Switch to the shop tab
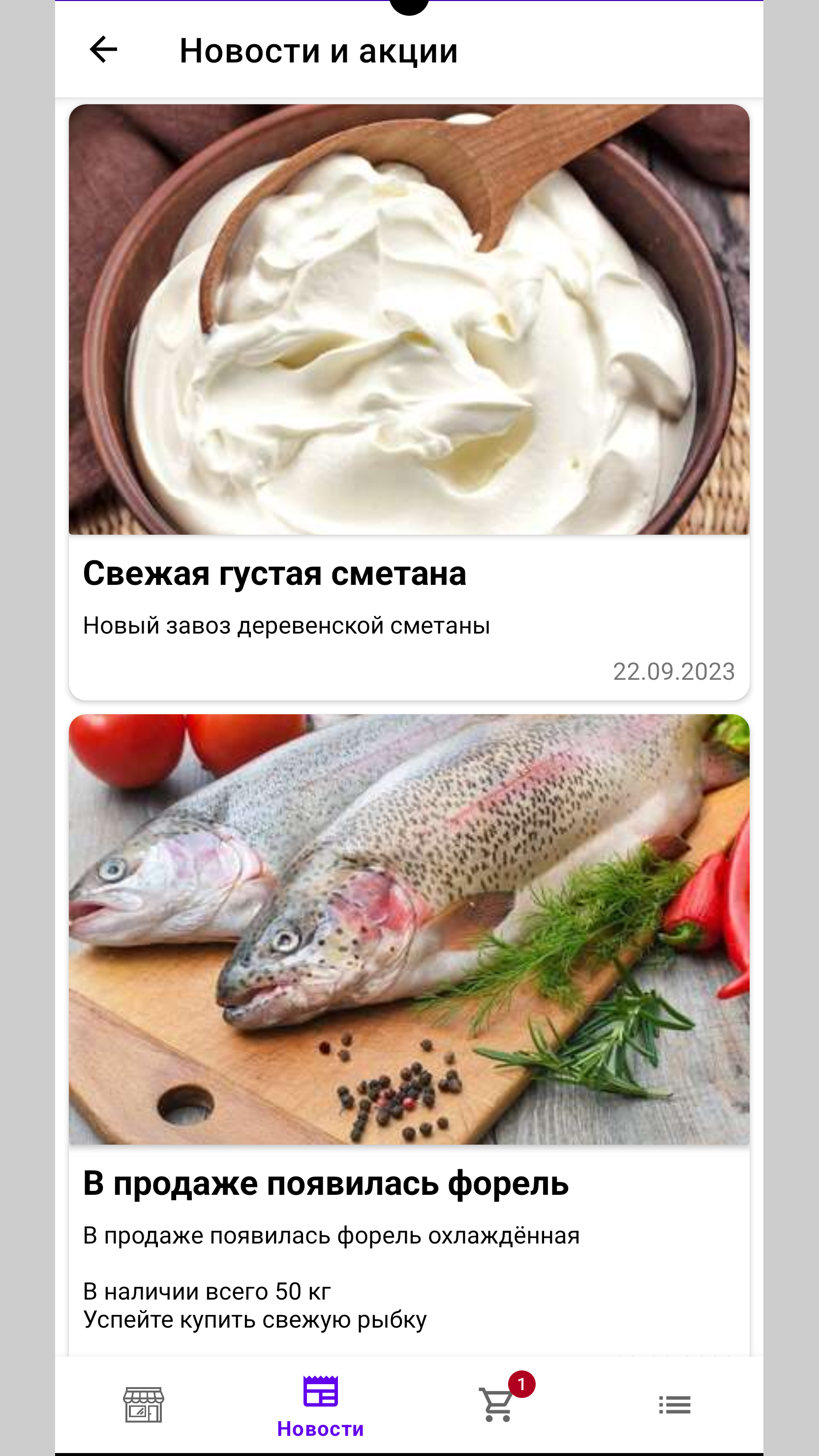This screenshot has width=819, height=1456. click(x=144, y=1404)
